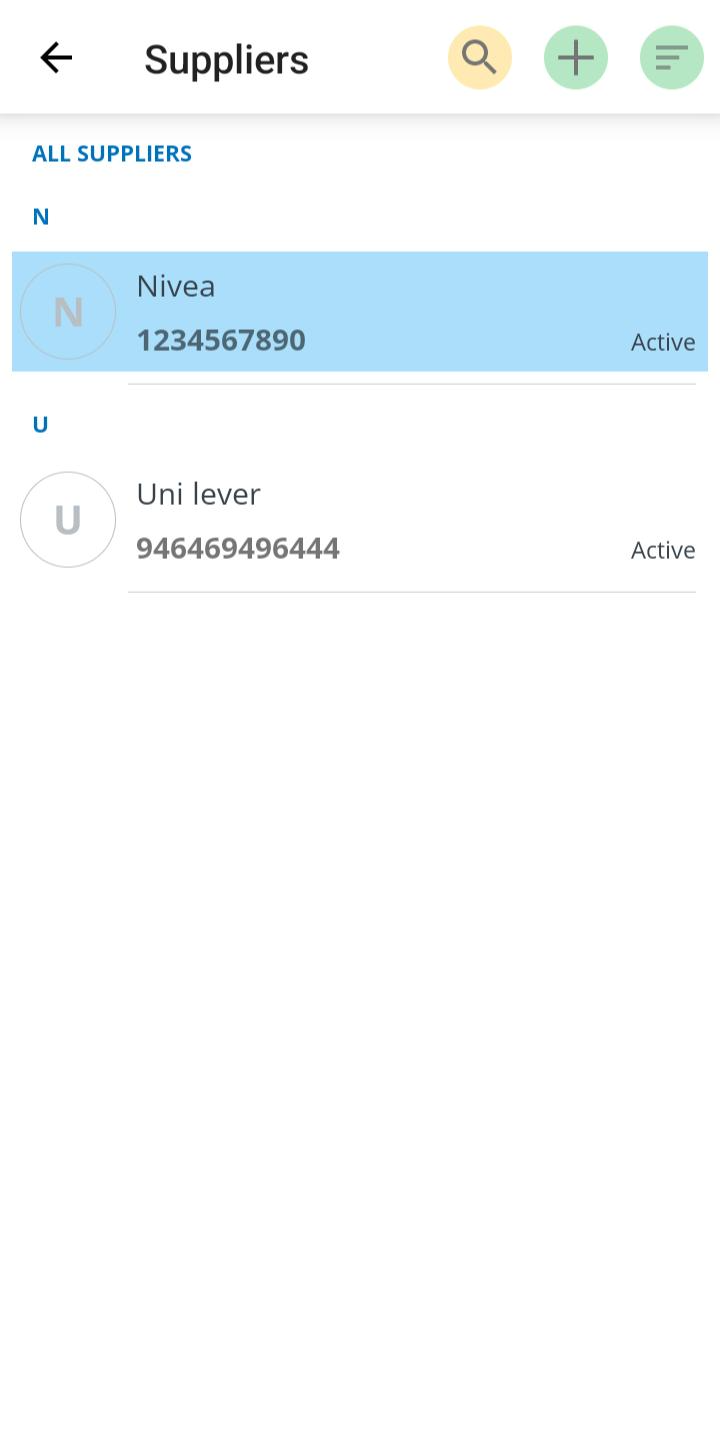
Task: Go back from the Suppliers screen
Action: pos(56,58)
